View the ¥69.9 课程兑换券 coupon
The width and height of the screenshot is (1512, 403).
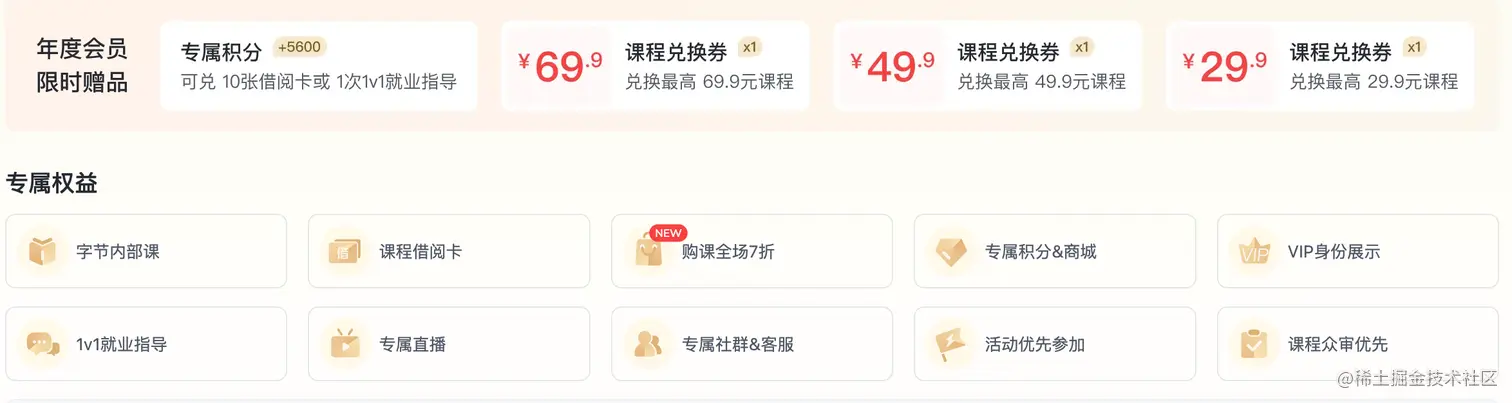(655, 66)
